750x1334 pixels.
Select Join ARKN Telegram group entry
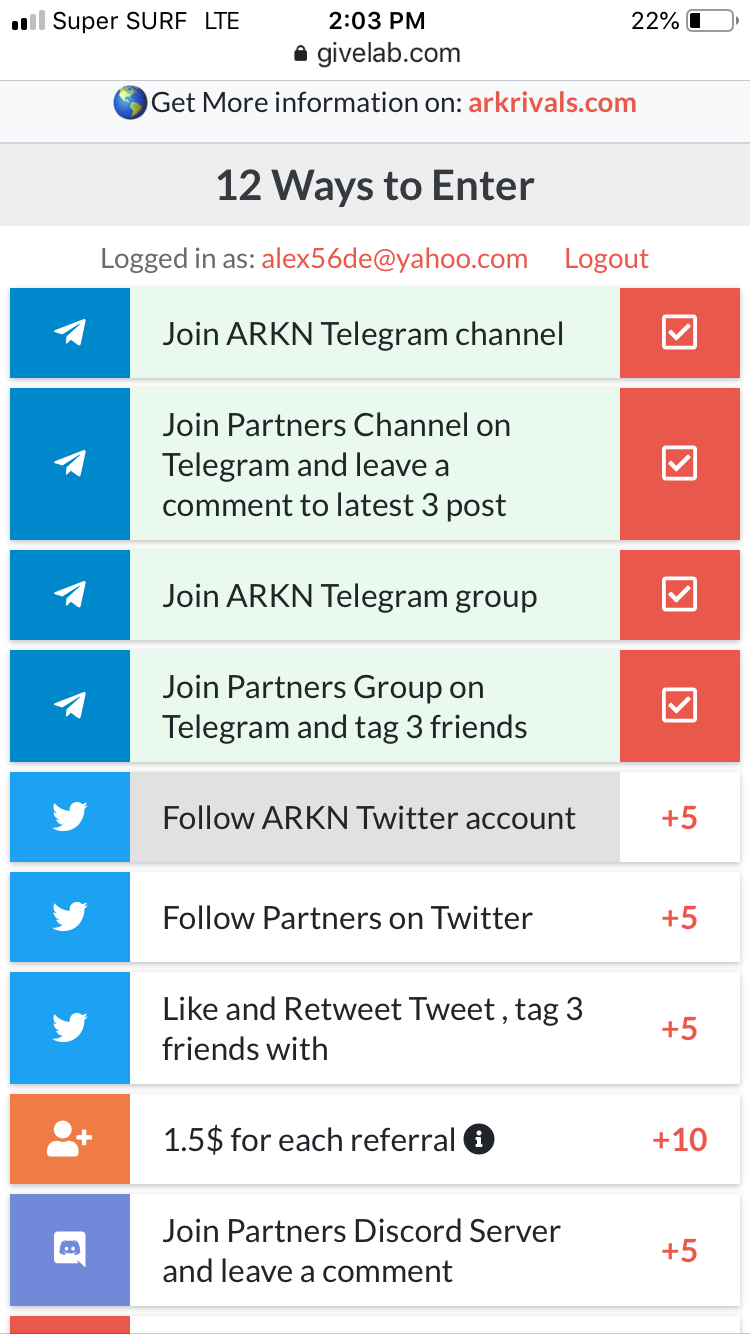coord(350,596)
